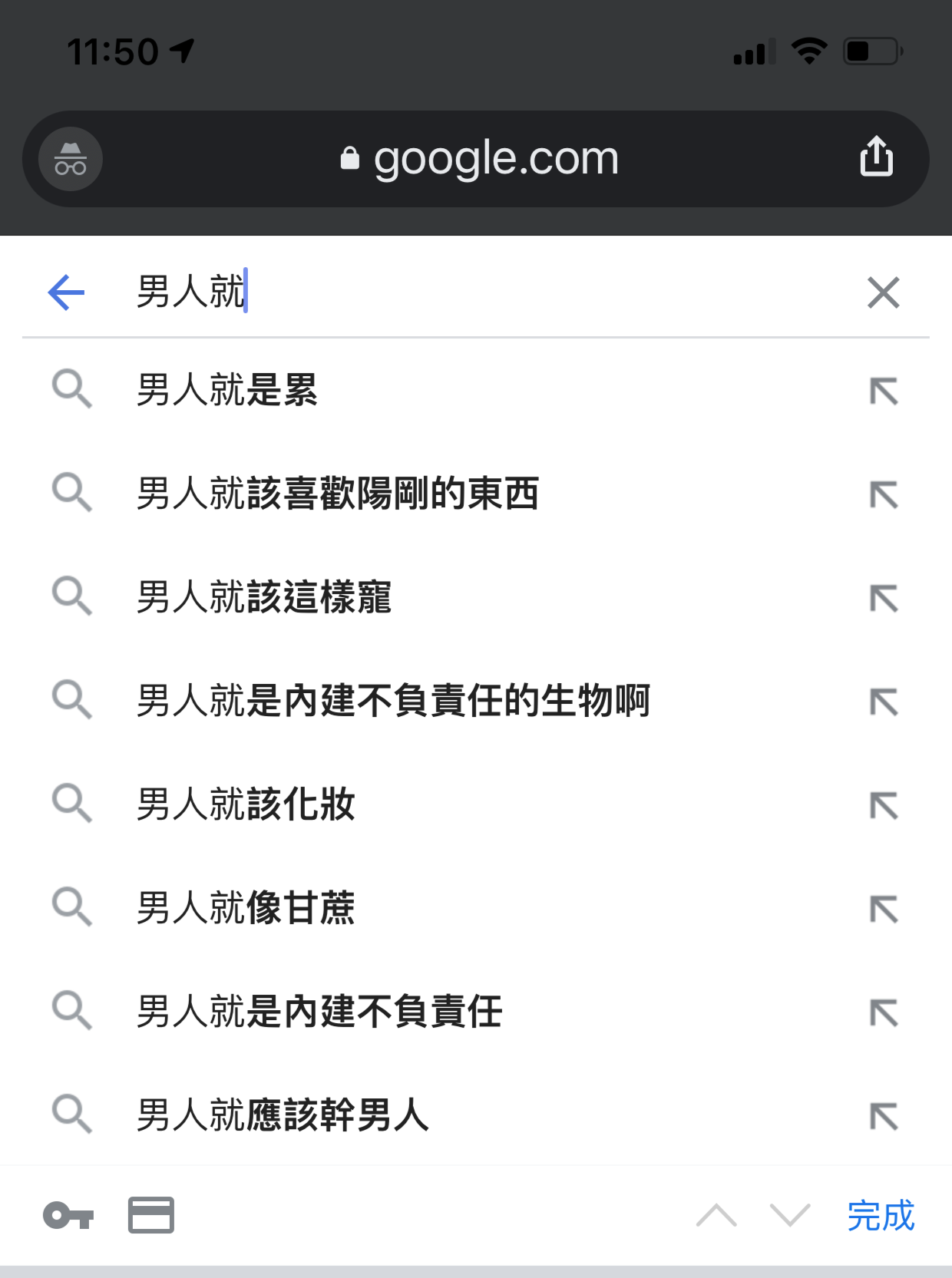
Task: Search for 男人就該化妝
Action: (x=246, y=804)
